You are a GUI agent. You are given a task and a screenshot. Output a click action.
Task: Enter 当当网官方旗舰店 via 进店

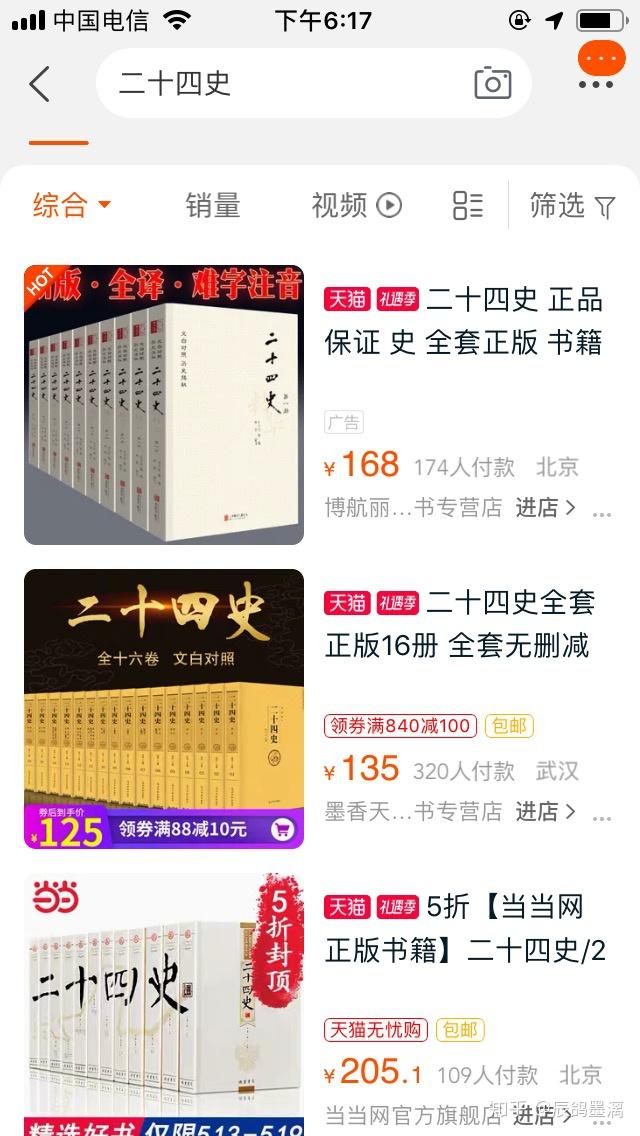click(545, 1112)
